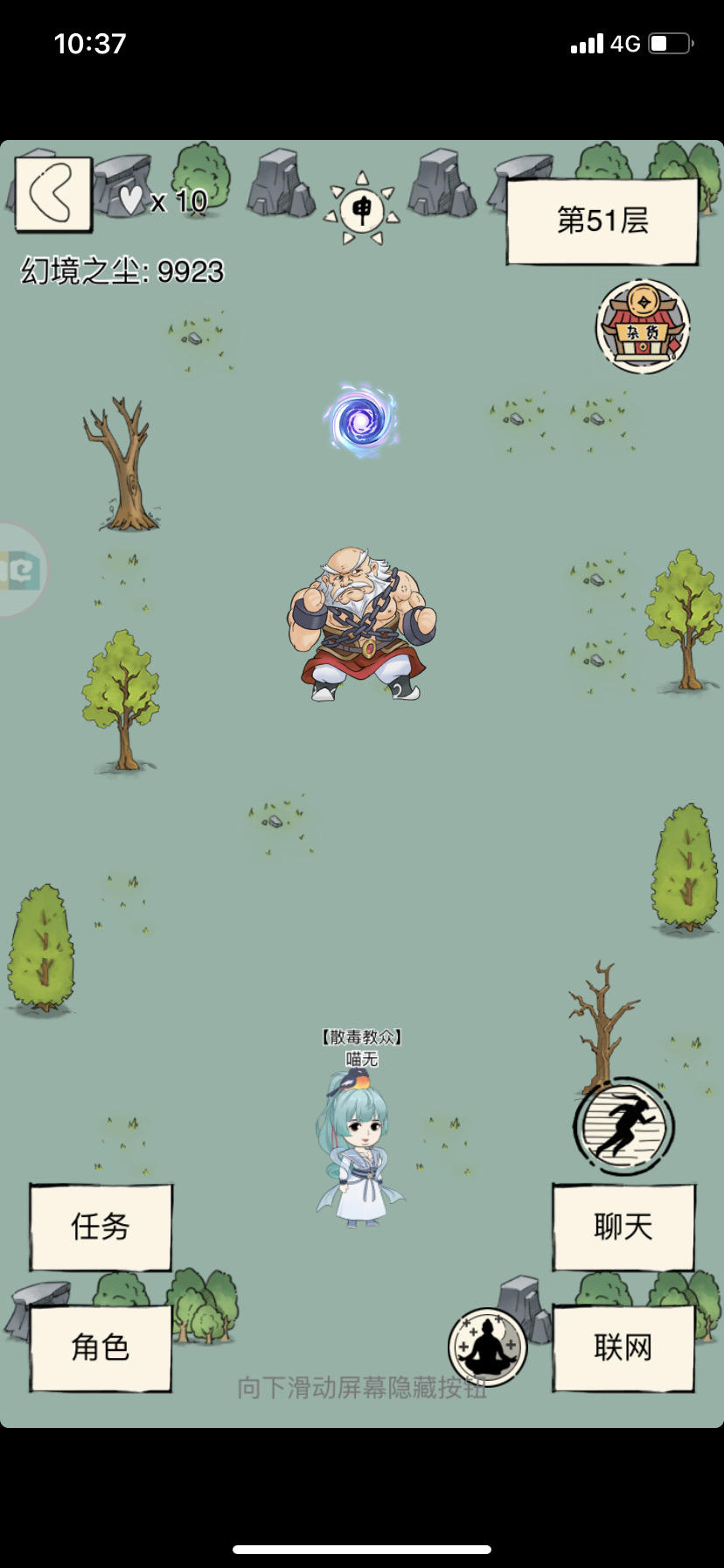Tap the 申 sun icon at top center
The height and width of the screenshot is (1568, 724).
[363, 207]
